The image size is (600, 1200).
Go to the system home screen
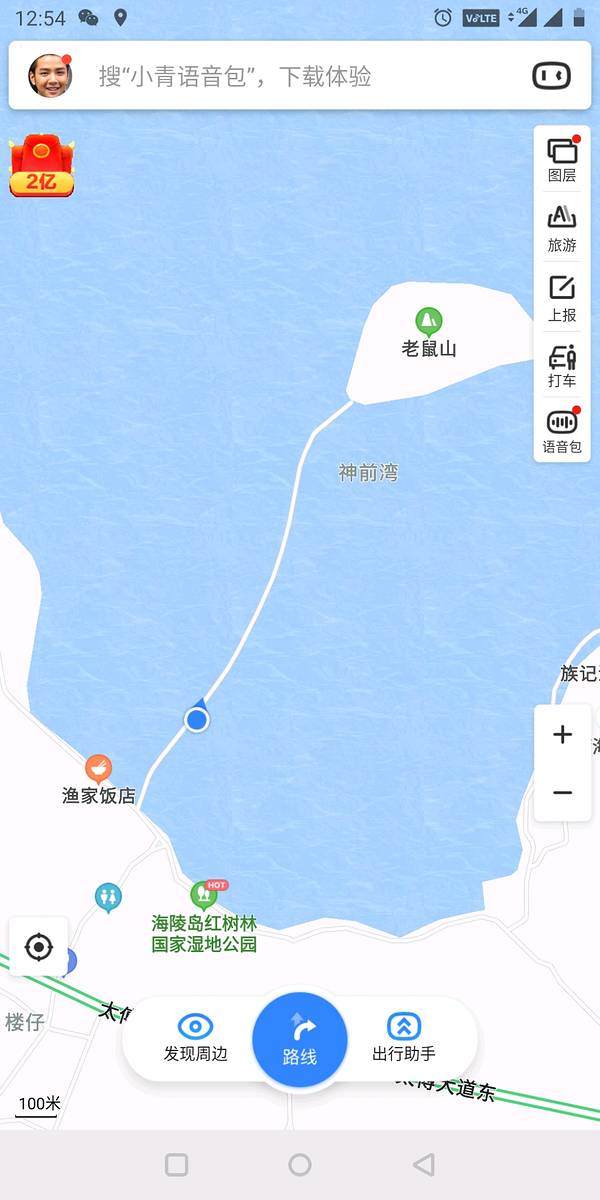[x=300, y=1164]
